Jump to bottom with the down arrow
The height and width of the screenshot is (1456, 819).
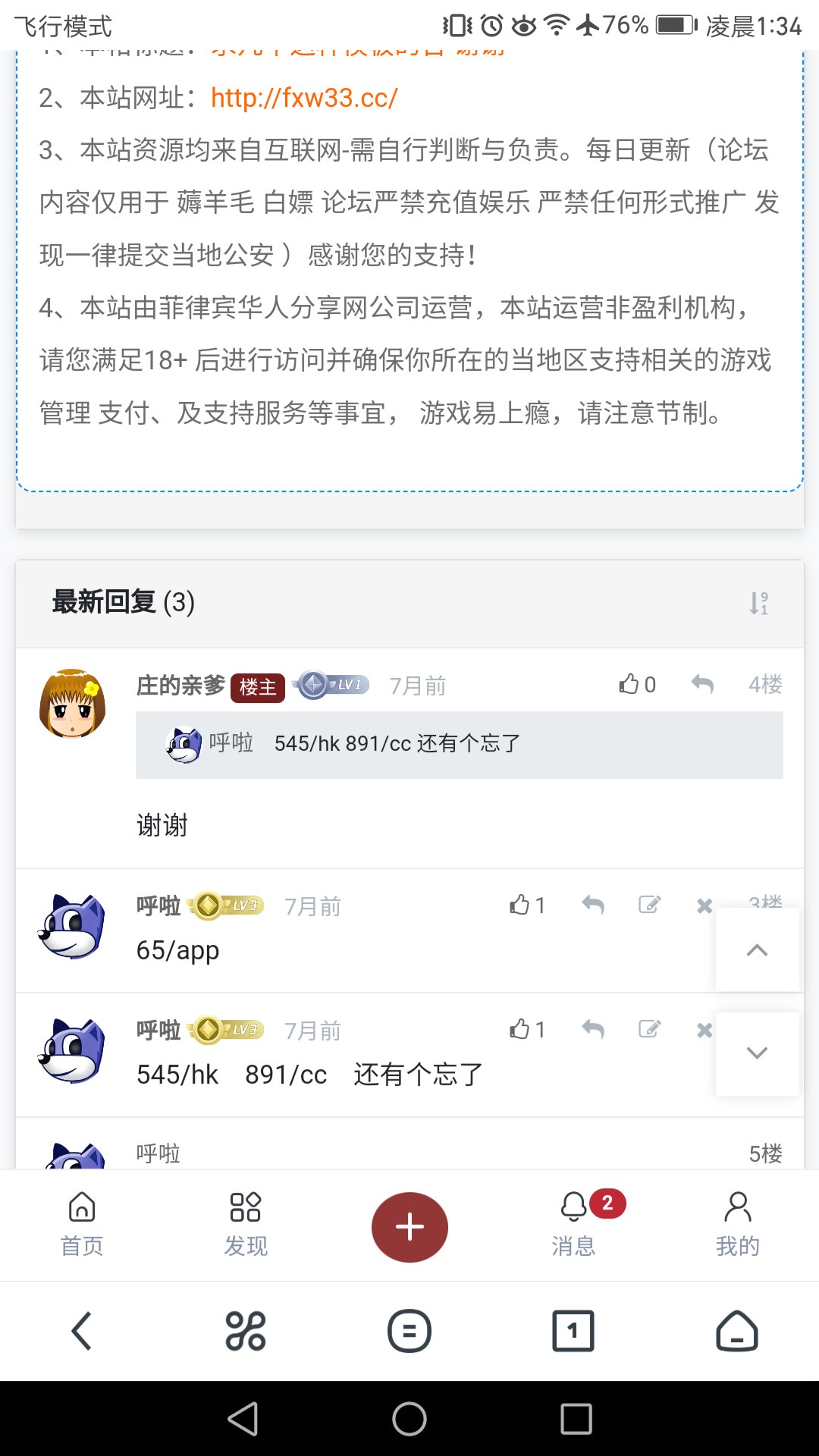coord(757,1053)
